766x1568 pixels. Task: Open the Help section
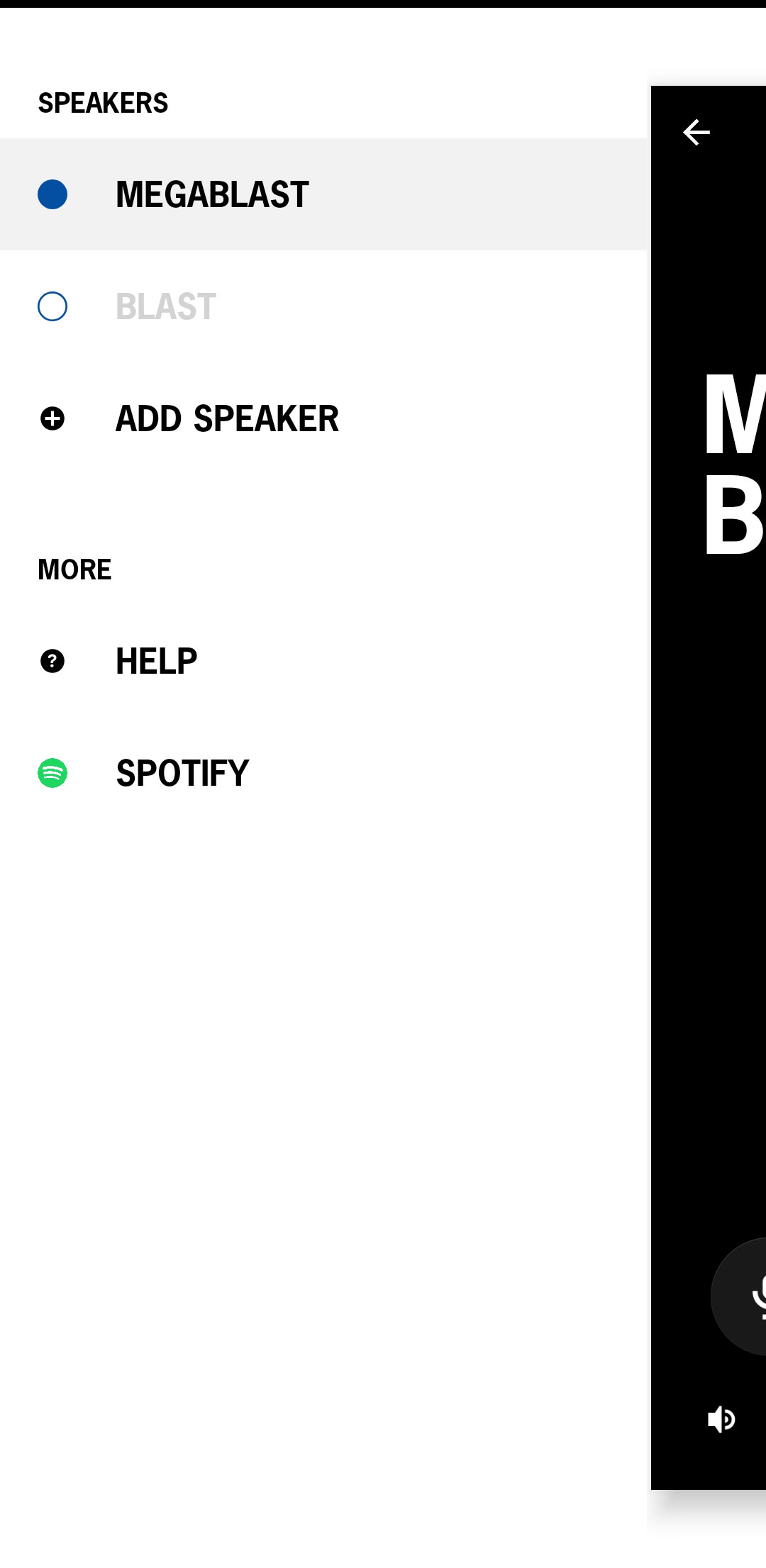pyautogui.click(x=323, y=661)
